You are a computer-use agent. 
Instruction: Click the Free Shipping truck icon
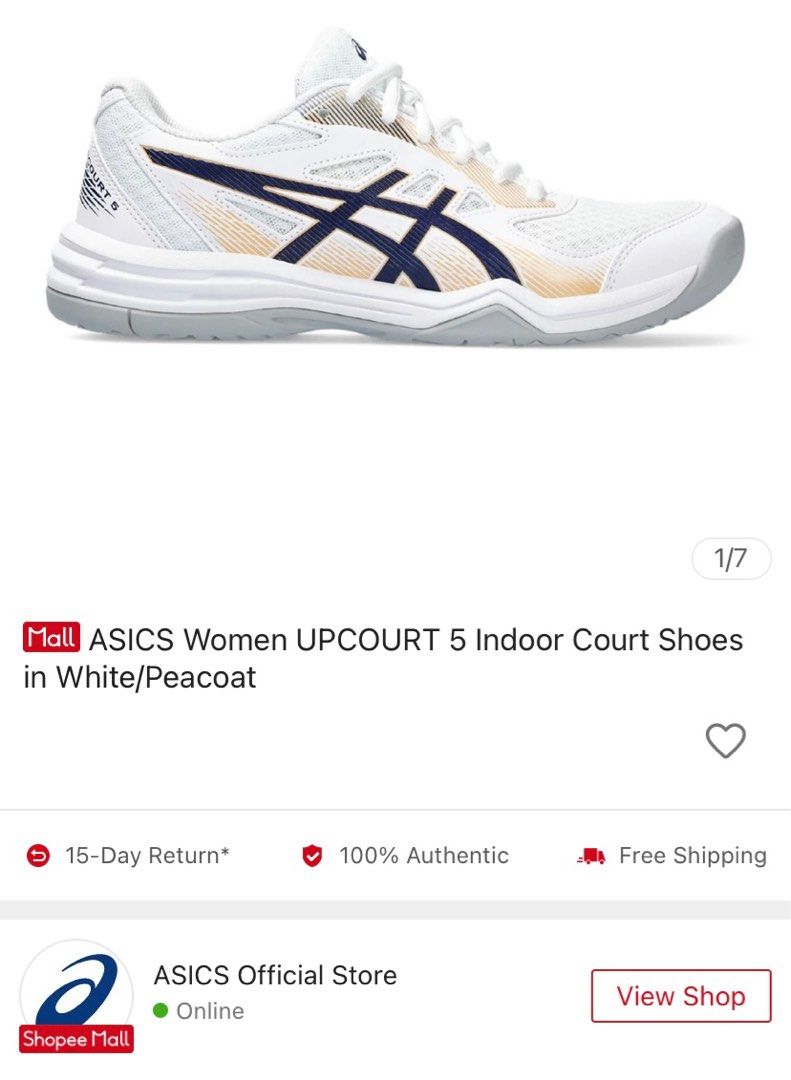tap(589, 854)
